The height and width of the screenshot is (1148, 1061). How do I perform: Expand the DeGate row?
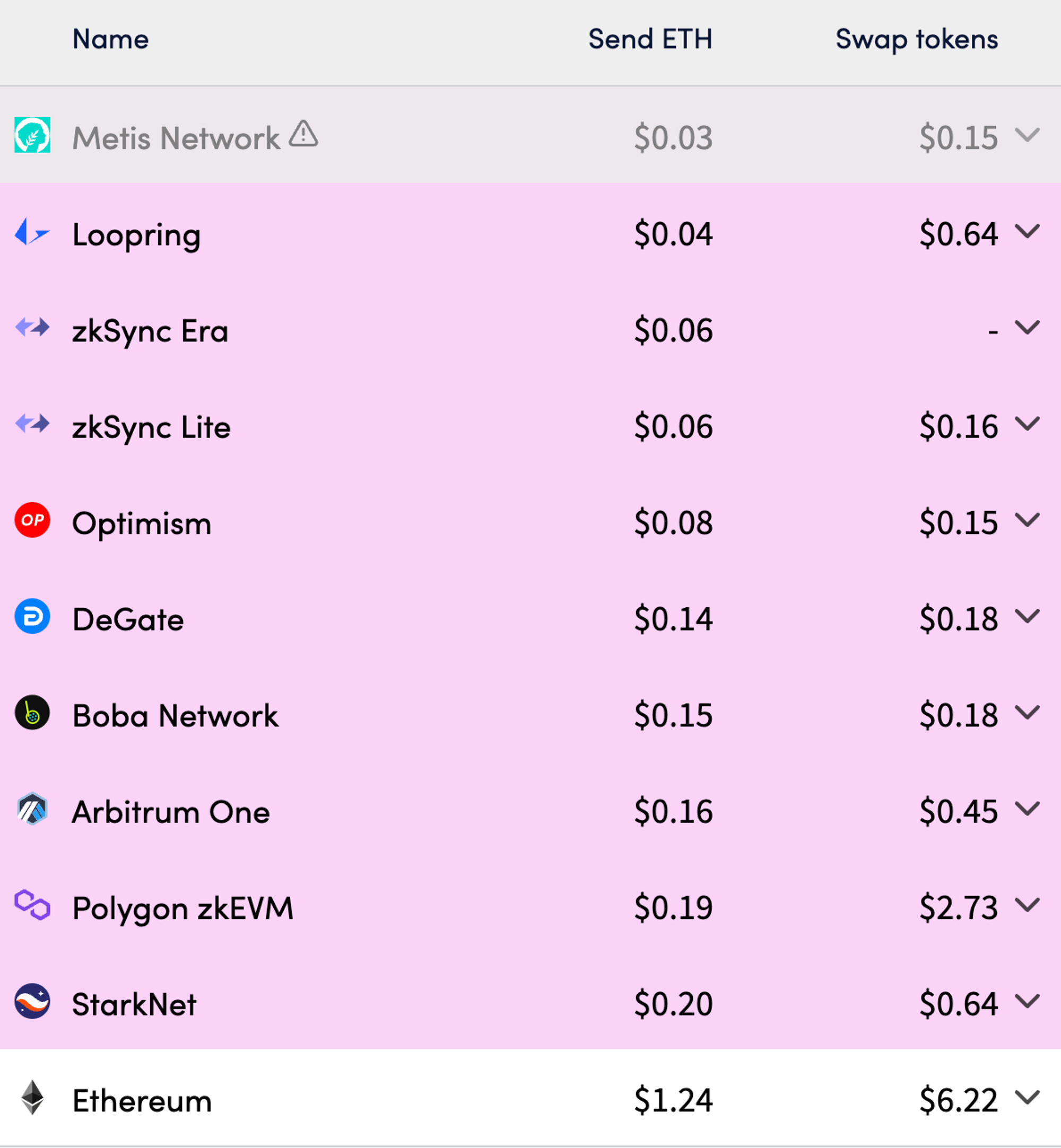coord(1027,616)
